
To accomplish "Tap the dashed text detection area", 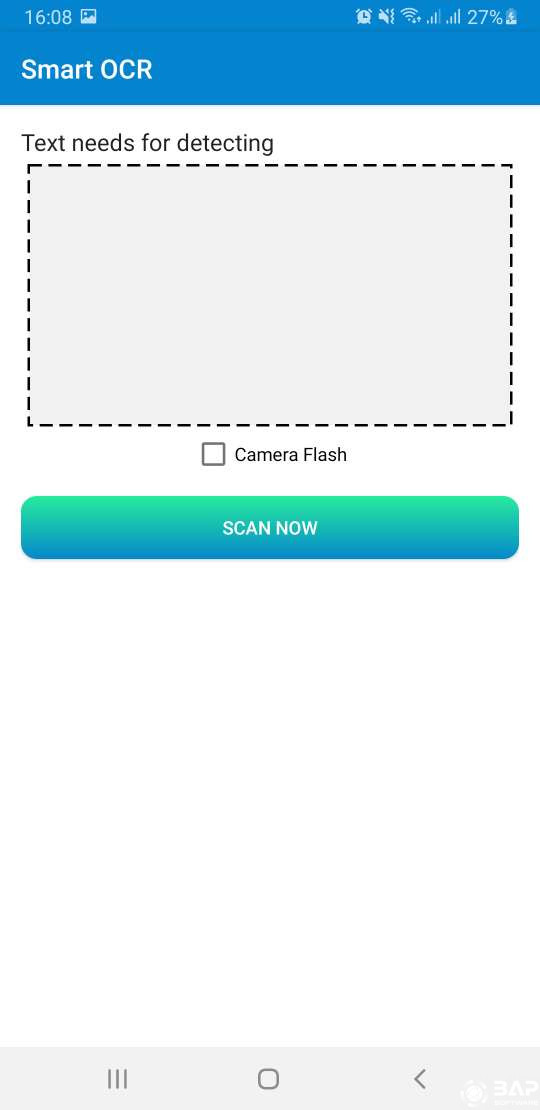I will (270, 295).
